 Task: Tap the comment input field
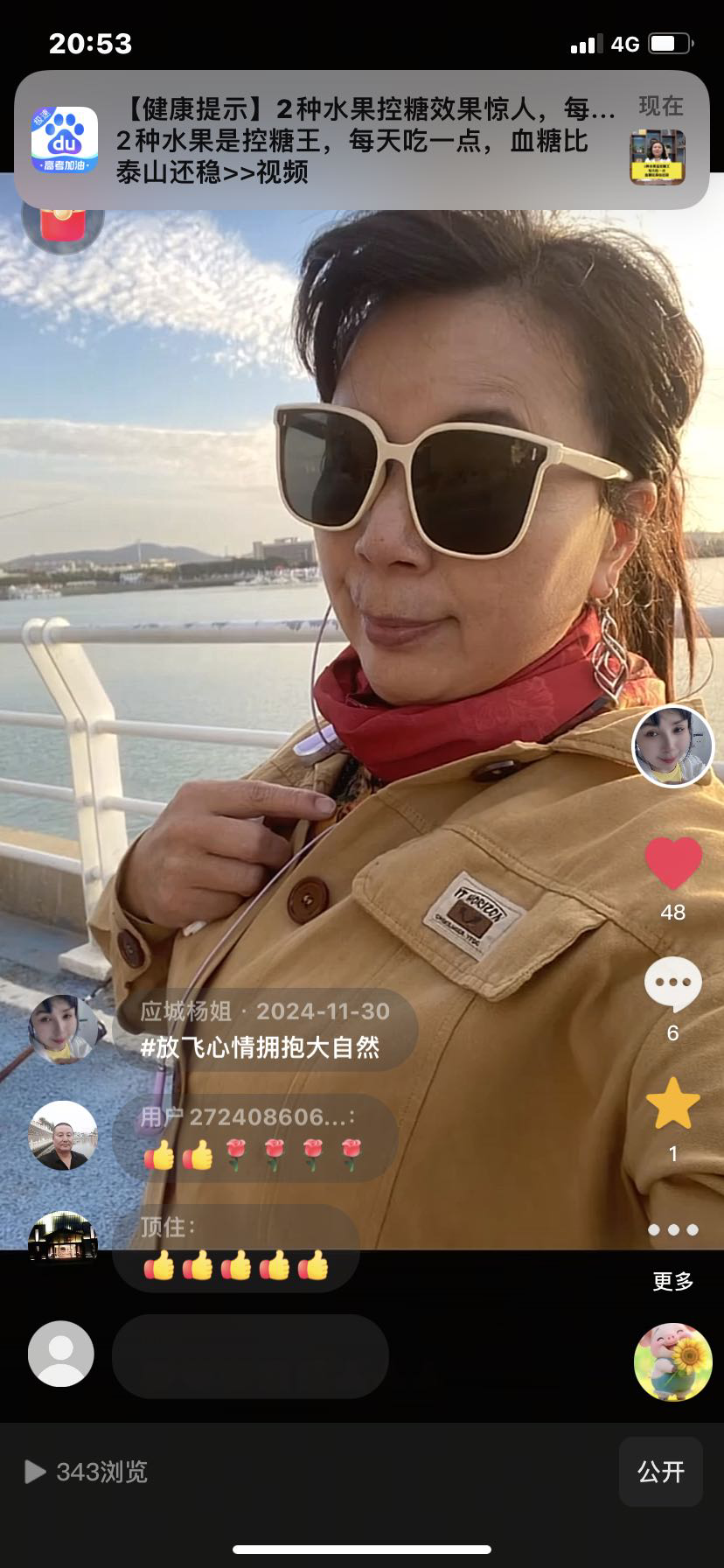[x=250, y=1355]
